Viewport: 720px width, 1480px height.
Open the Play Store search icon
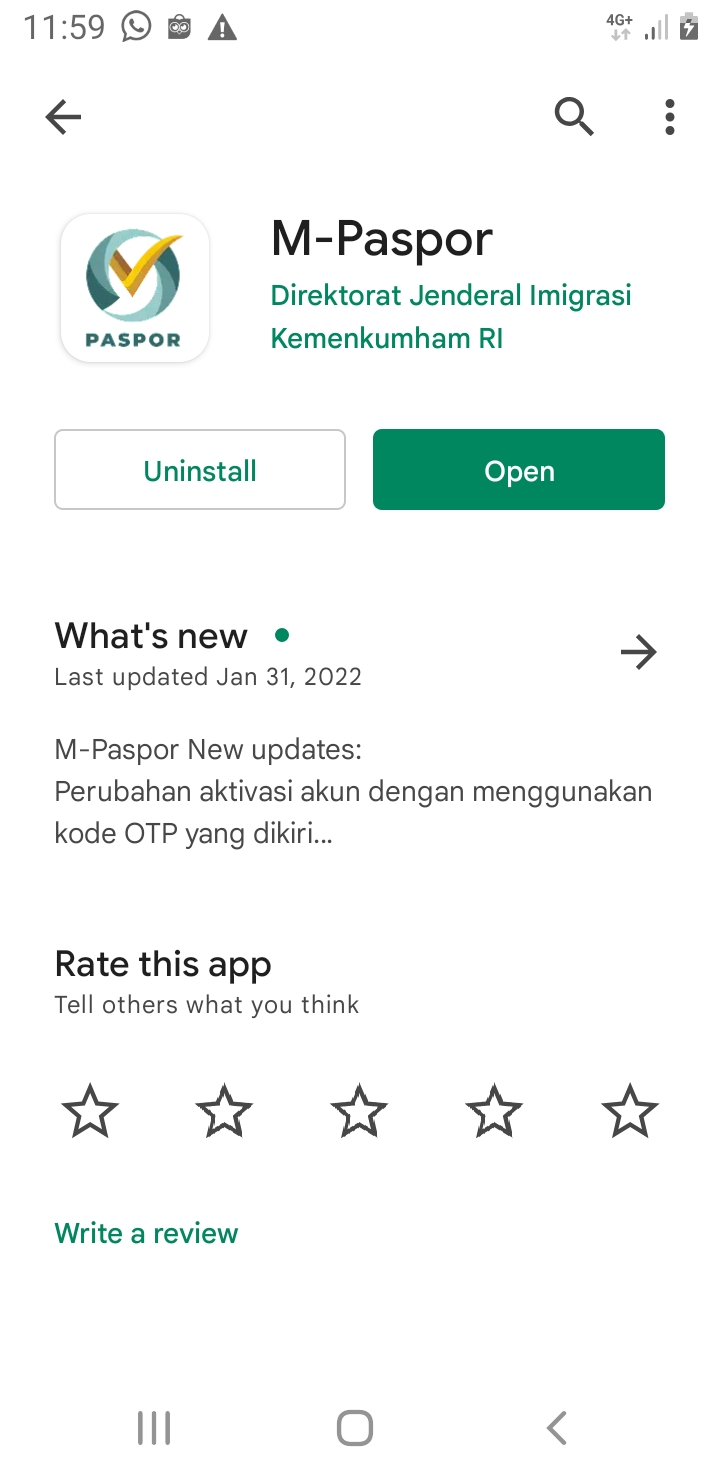(574, 117)
